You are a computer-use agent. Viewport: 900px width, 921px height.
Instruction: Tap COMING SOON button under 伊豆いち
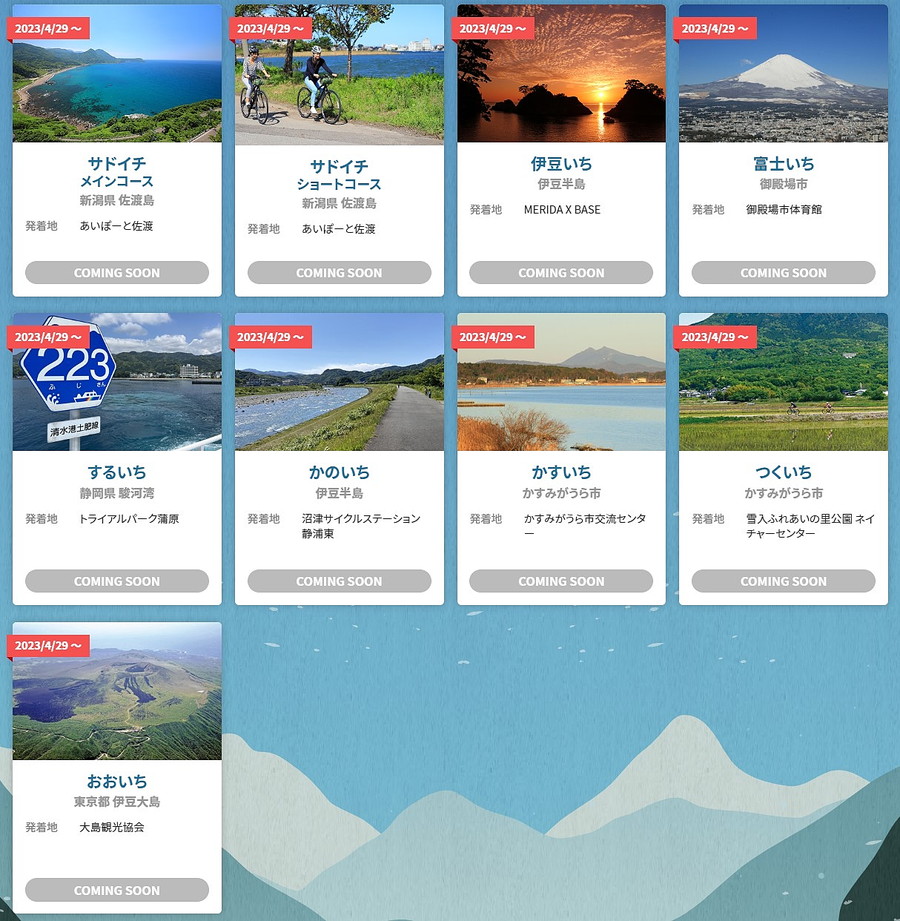coord(561,273)
